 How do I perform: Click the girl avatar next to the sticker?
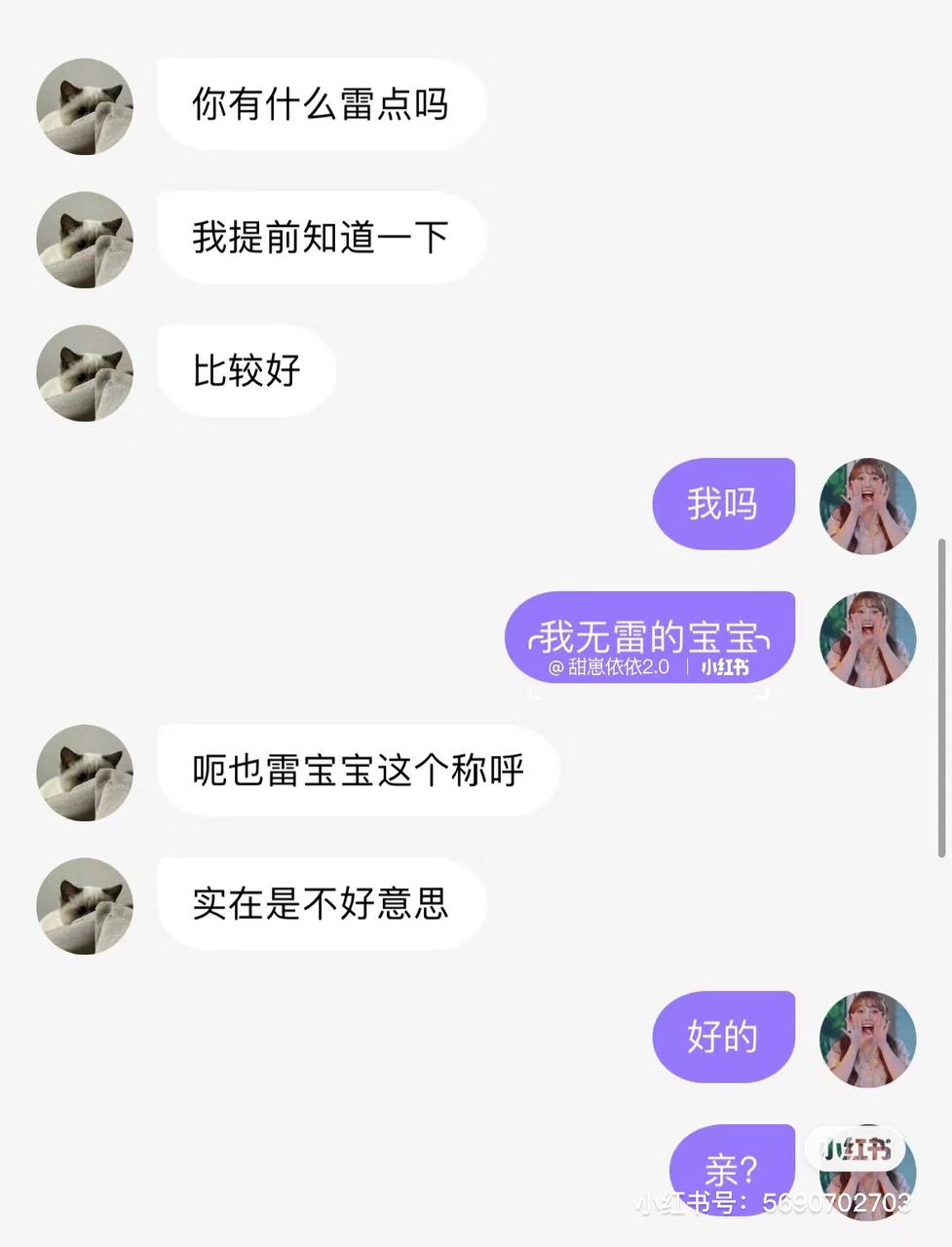coord(867,638)
